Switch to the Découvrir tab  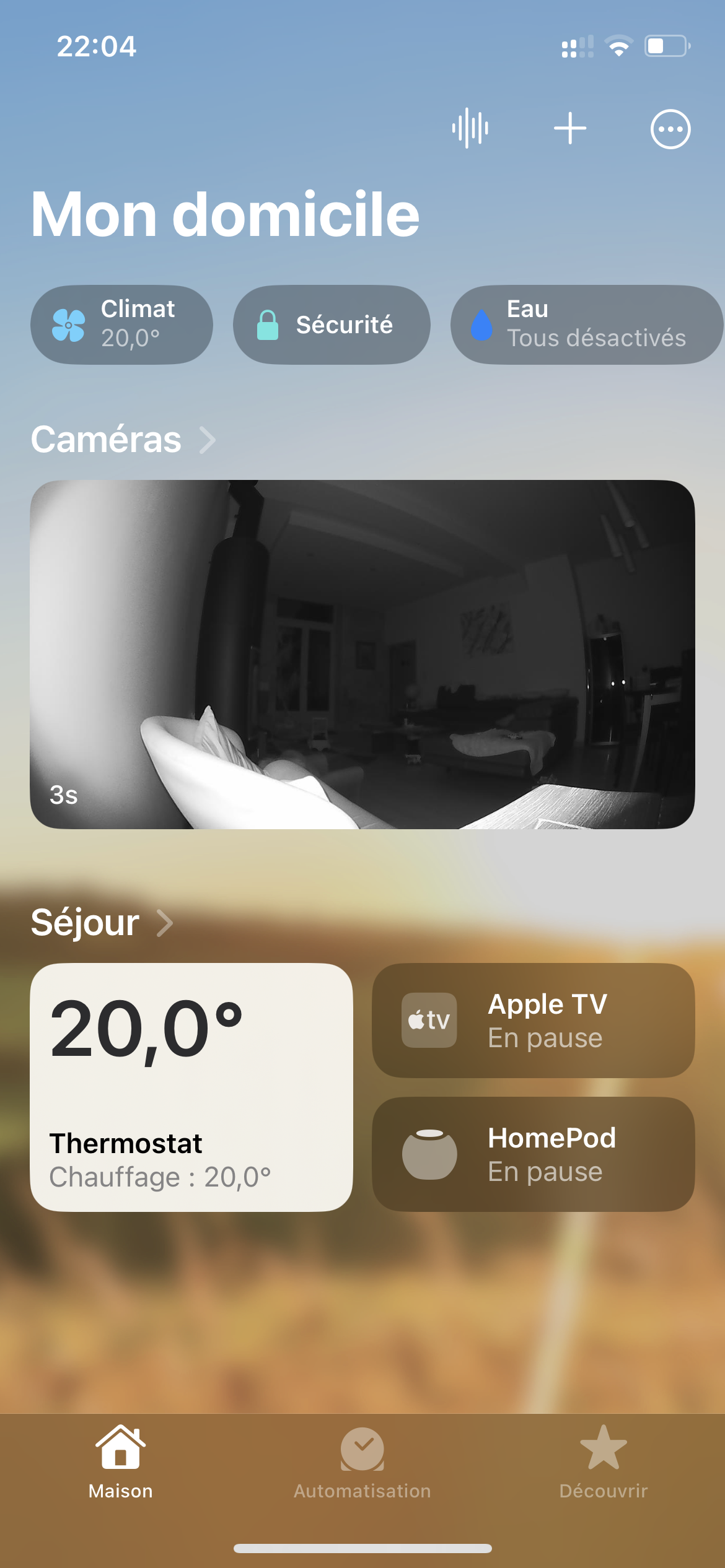[x=603, y=1463]
